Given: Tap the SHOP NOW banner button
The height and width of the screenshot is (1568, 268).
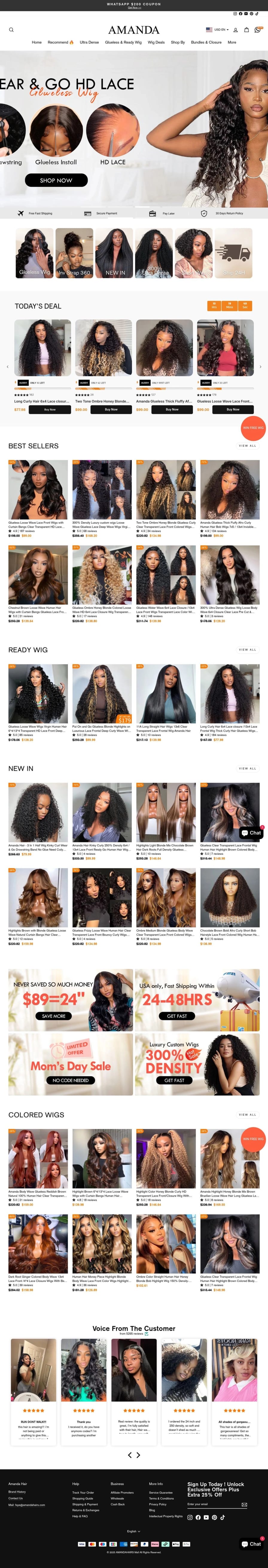Looking at the screenshot, I should click(x=56, y=180).
